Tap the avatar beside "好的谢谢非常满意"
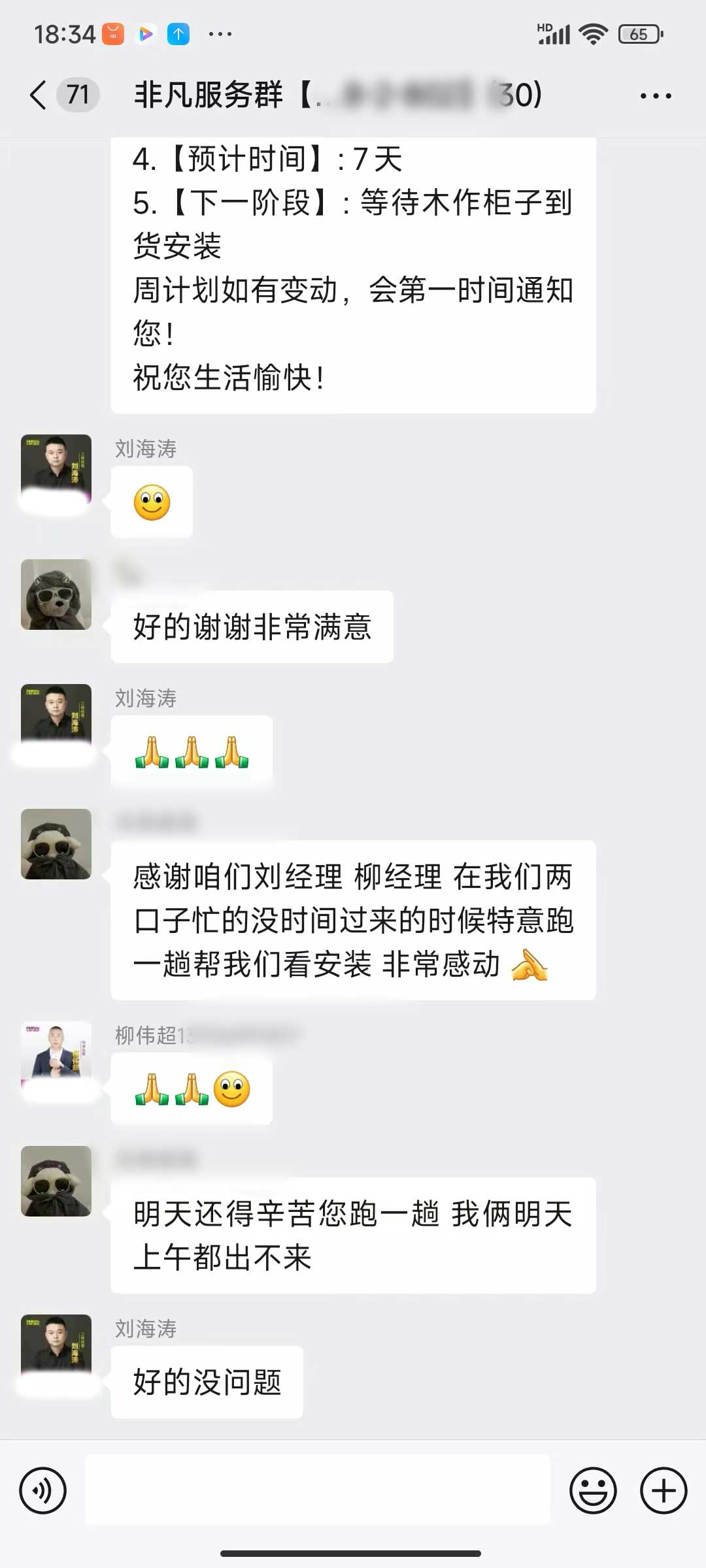706x1568 pixels. coord(56,595)
